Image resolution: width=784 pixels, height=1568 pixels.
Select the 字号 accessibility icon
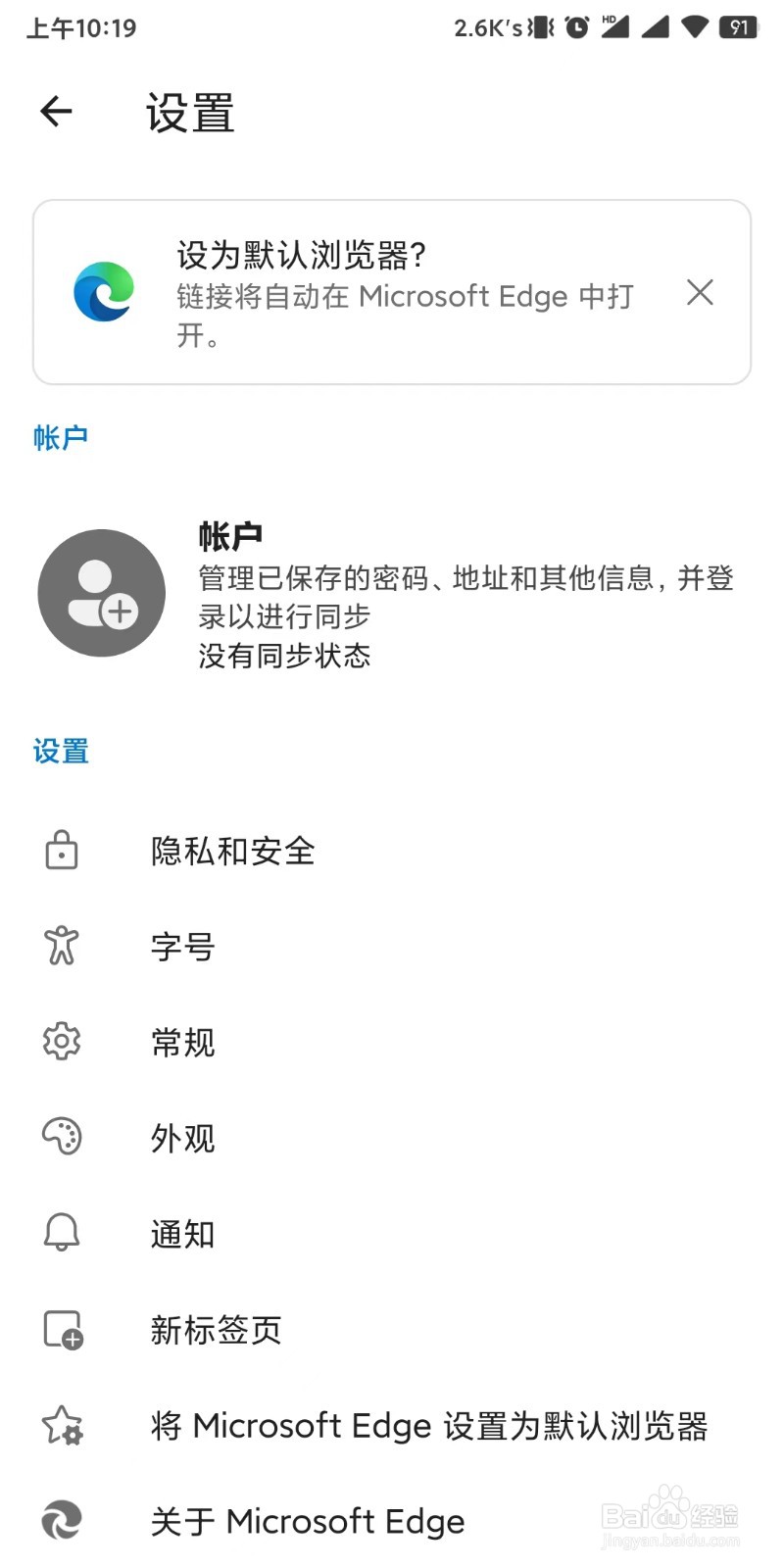tap(61, 945)
